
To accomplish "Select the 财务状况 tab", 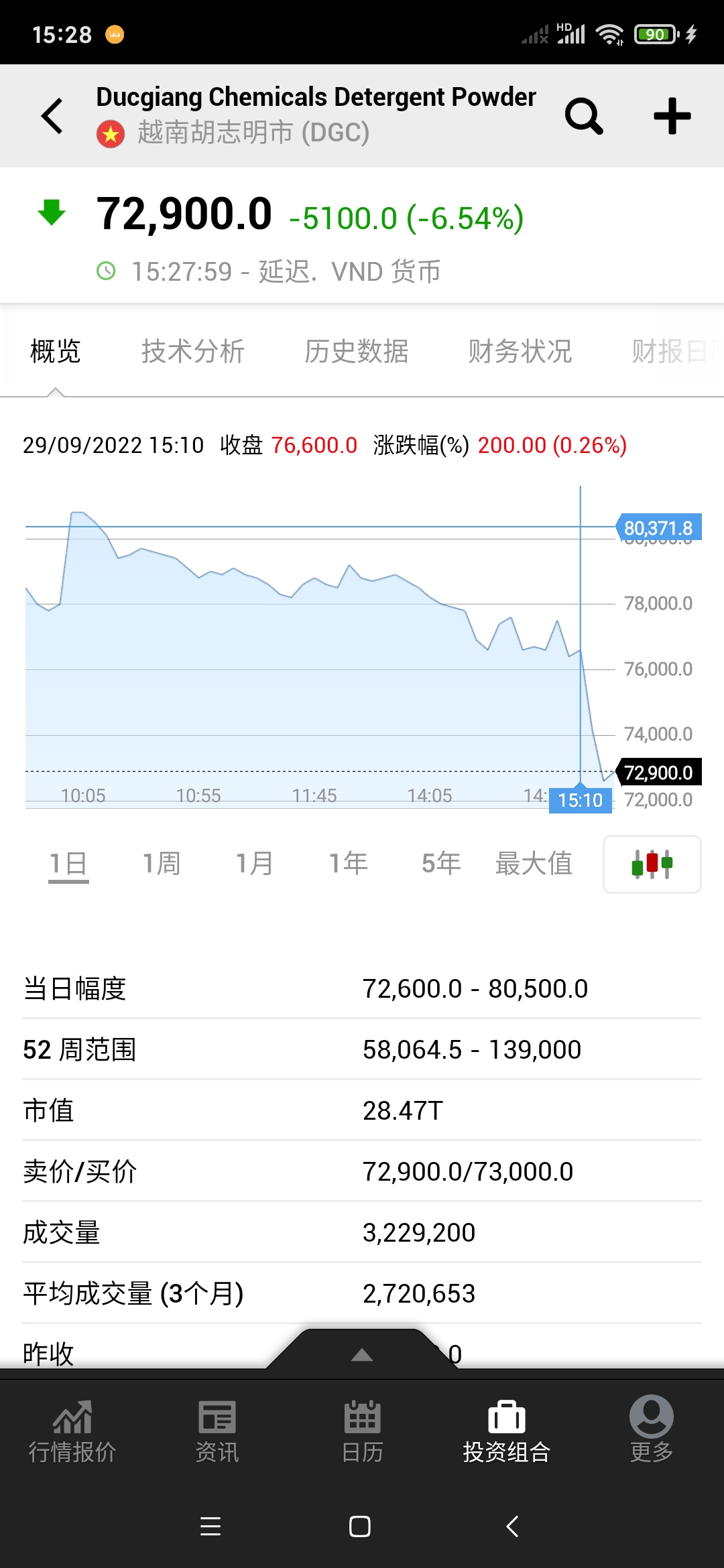I will pos(520,351).
